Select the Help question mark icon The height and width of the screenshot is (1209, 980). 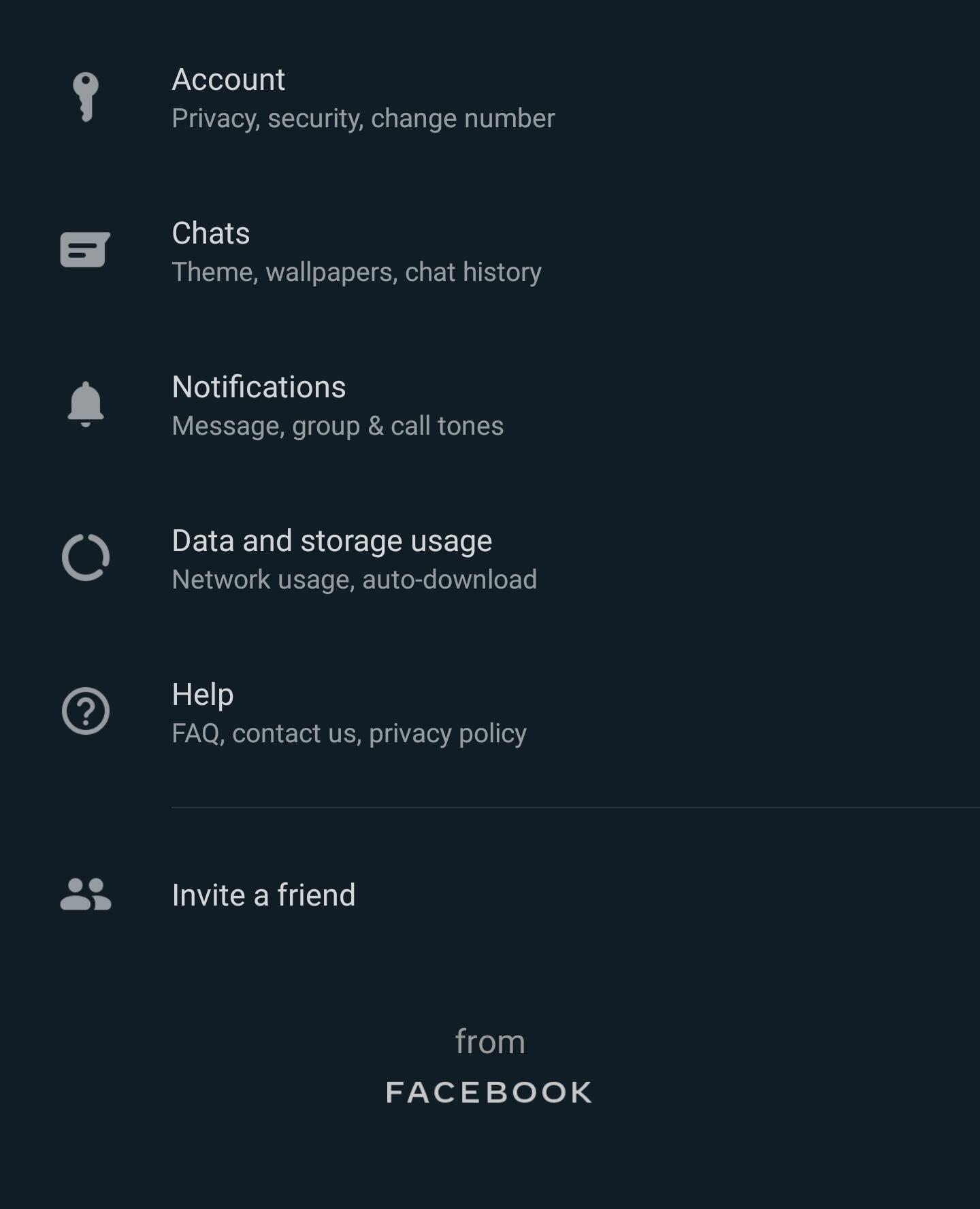point(84,712)
